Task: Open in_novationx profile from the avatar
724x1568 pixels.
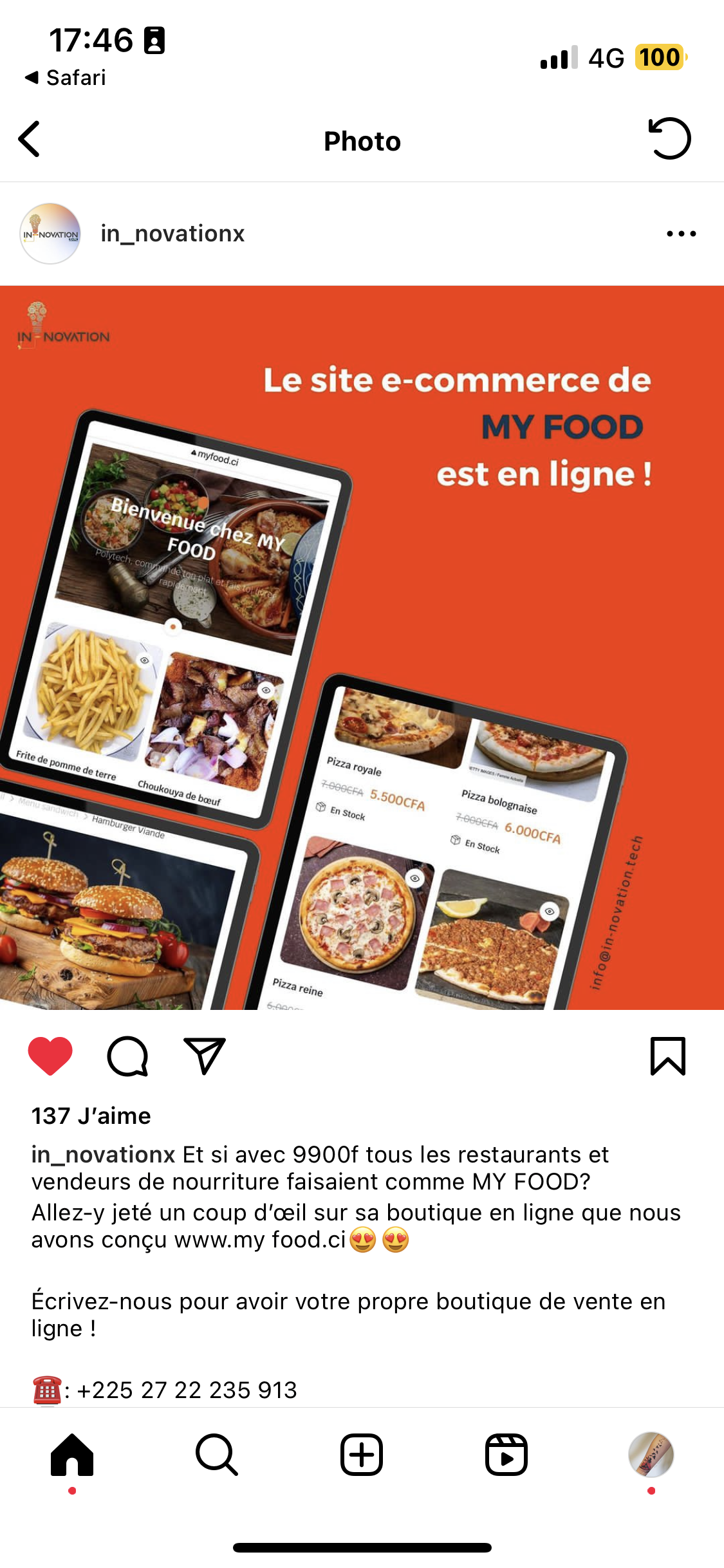Action: pos(50,234)
